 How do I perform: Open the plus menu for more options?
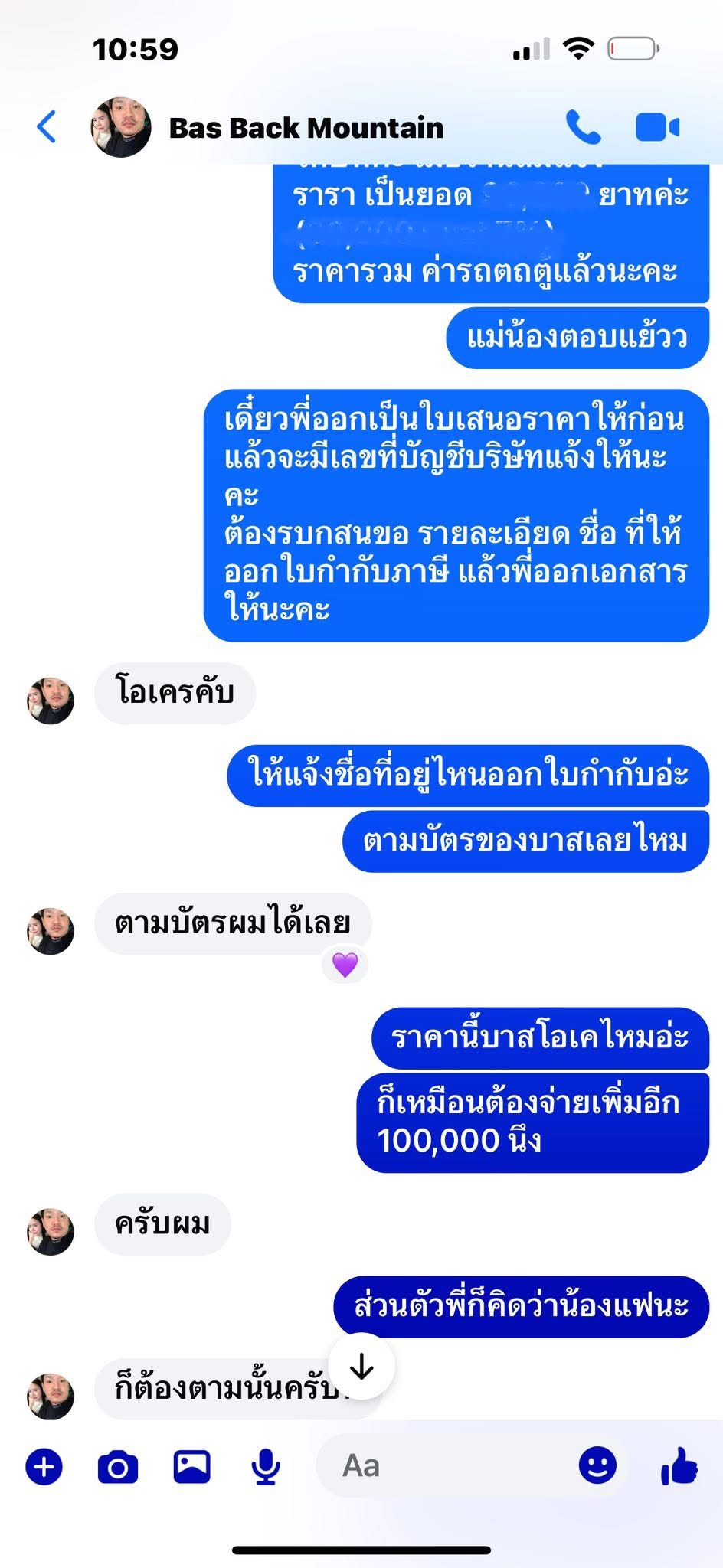44,1467
